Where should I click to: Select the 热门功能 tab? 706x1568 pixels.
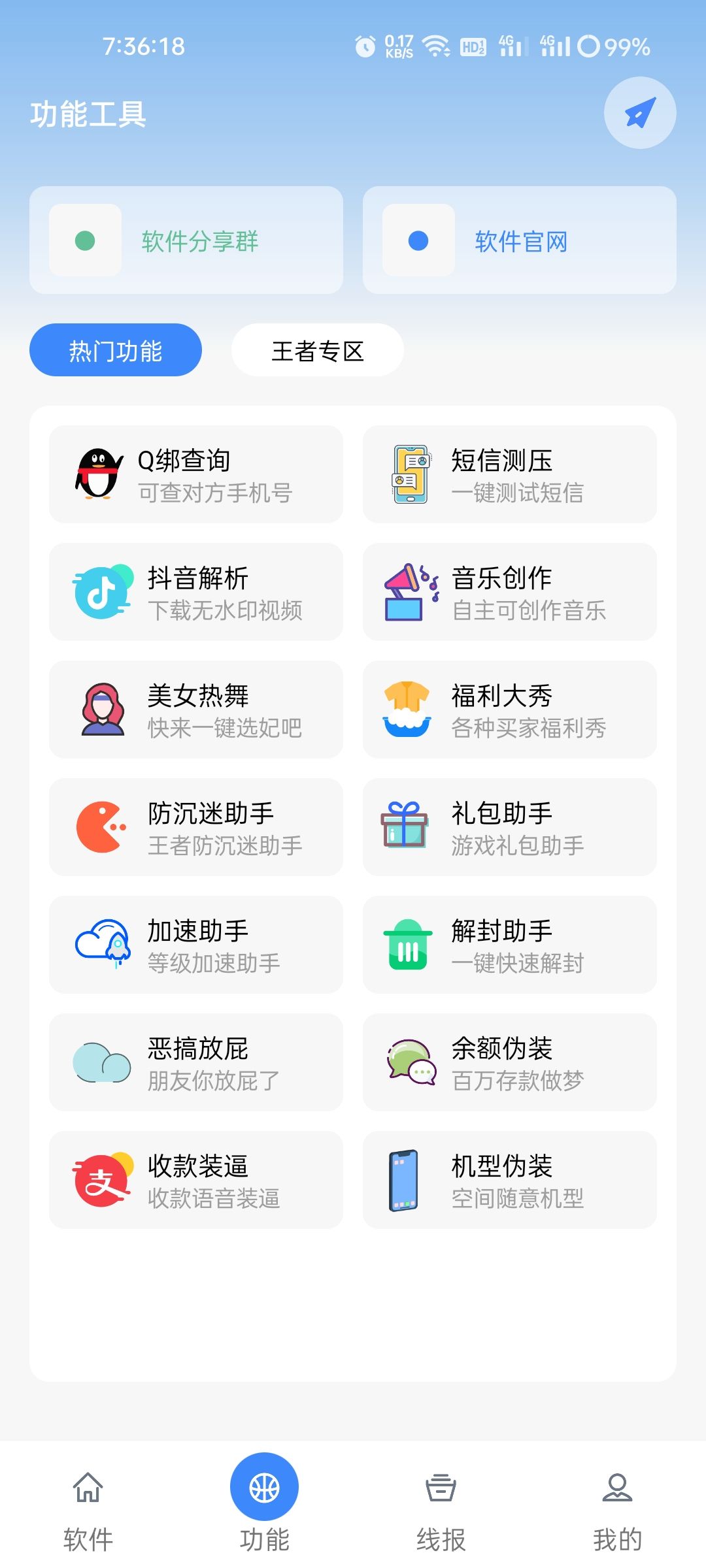(x=115, y=350)
